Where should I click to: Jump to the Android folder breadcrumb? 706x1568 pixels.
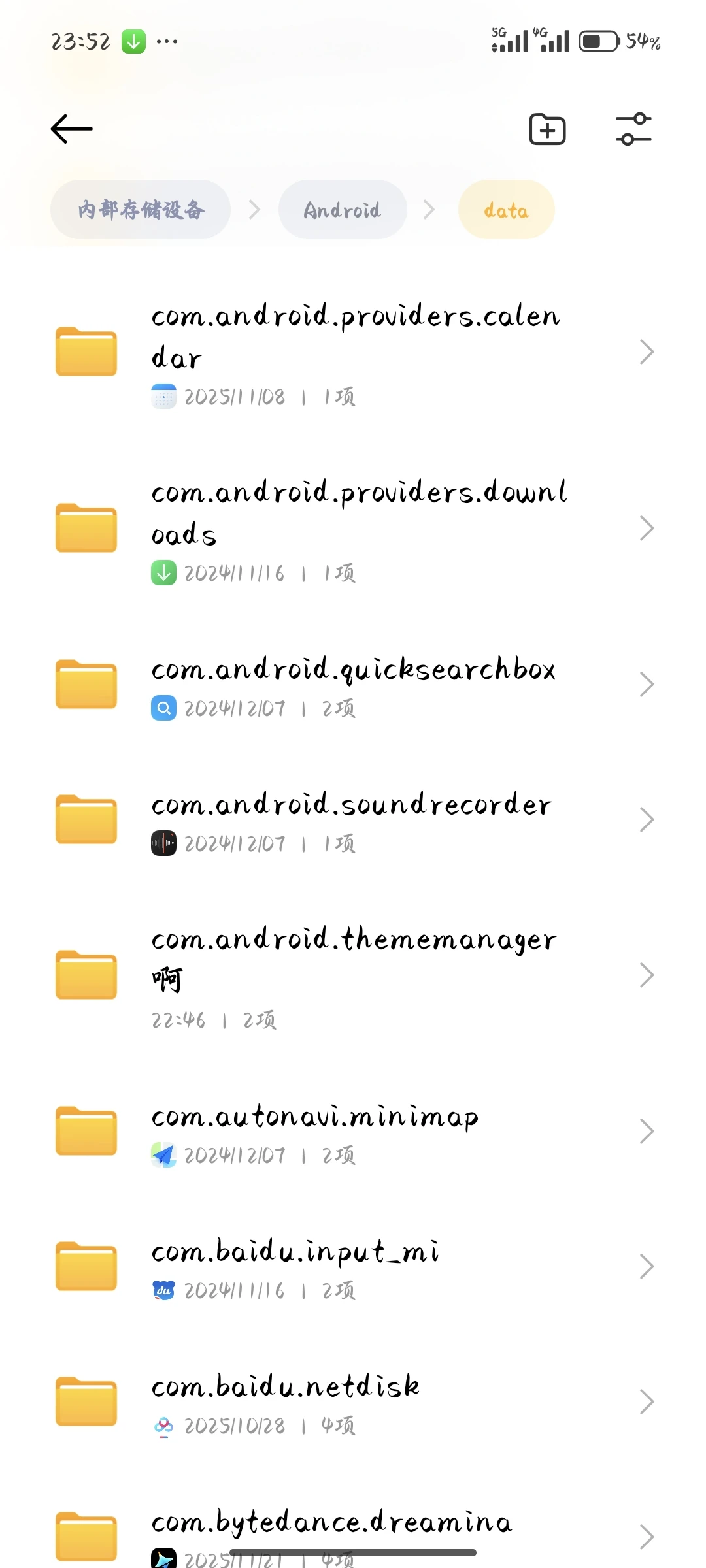(343, 210)
